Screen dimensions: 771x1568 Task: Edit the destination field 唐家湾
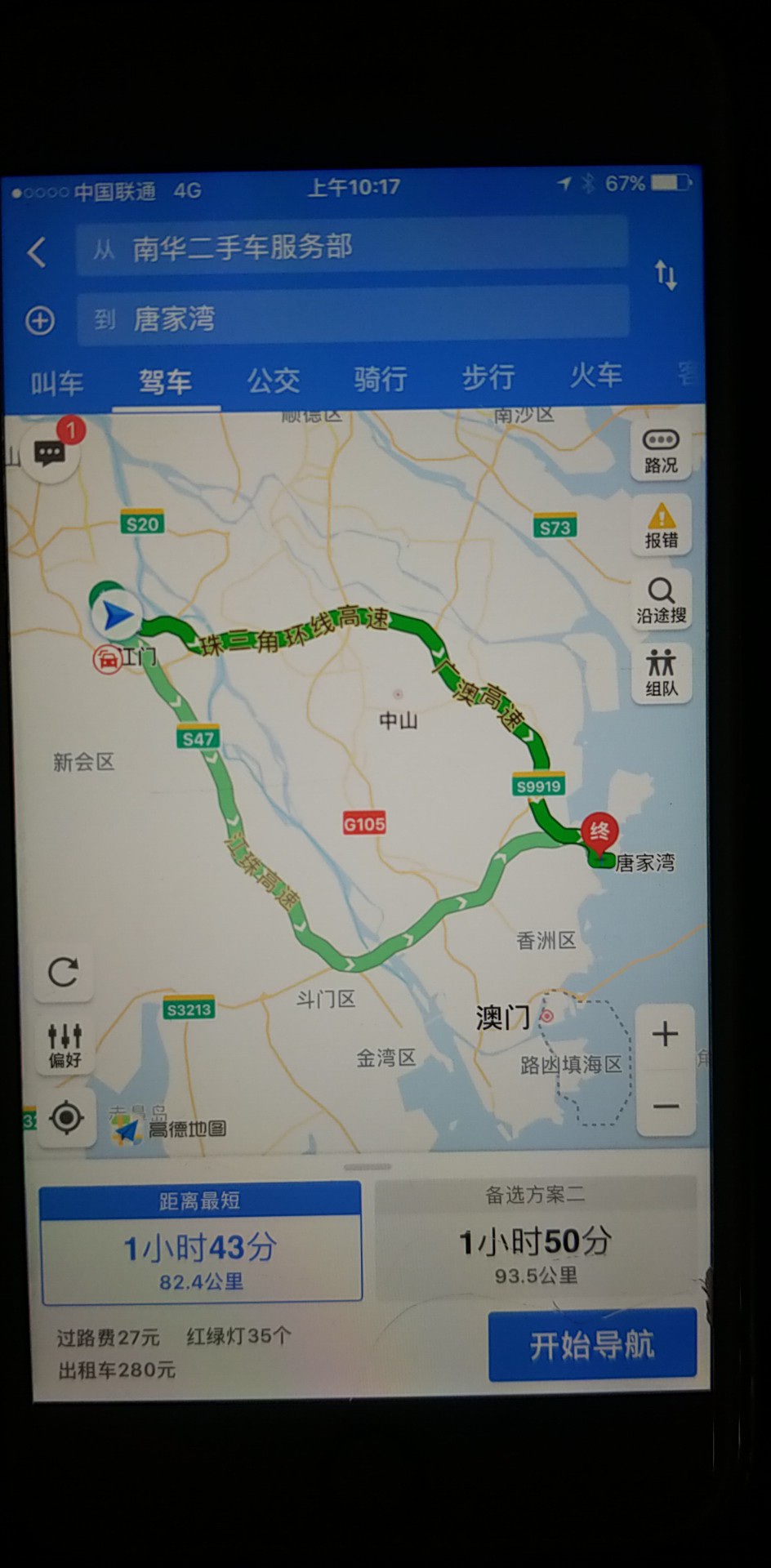point(351,318)
